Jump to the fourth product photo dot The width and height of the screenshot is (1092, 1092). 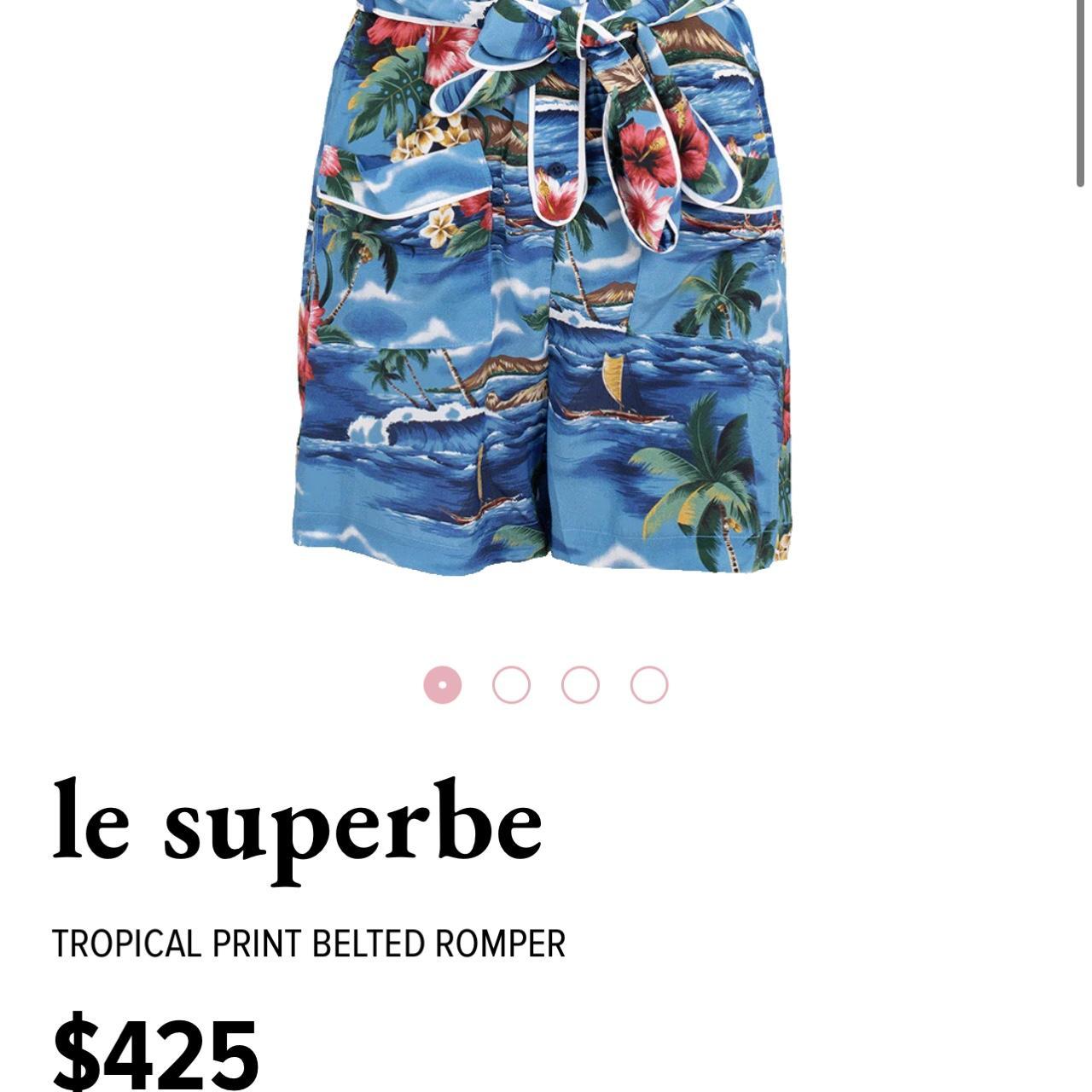coord(649,685)
